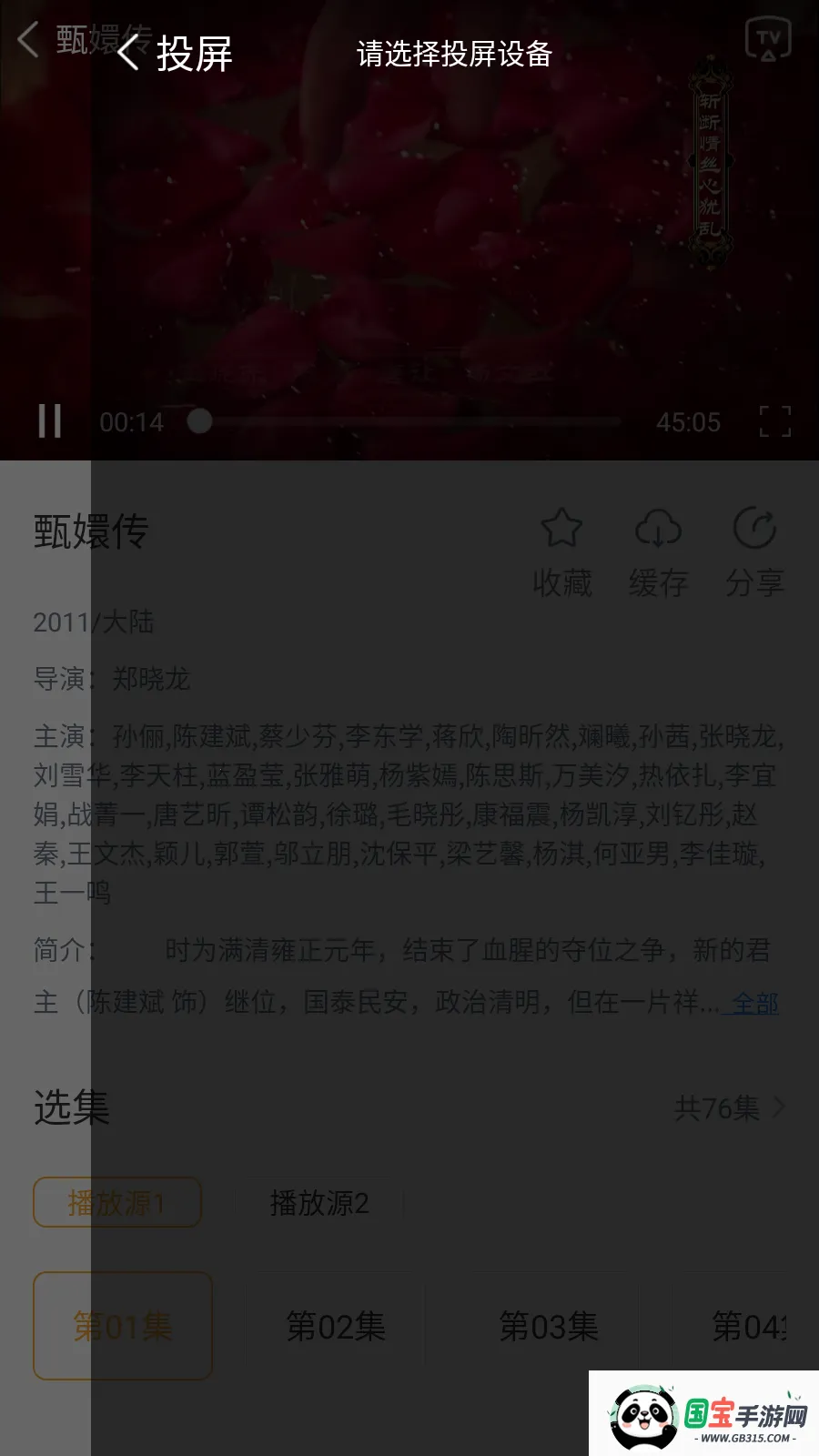Switch playback to 第02集
The image size is (819, 1456).
click(334, 1327)
